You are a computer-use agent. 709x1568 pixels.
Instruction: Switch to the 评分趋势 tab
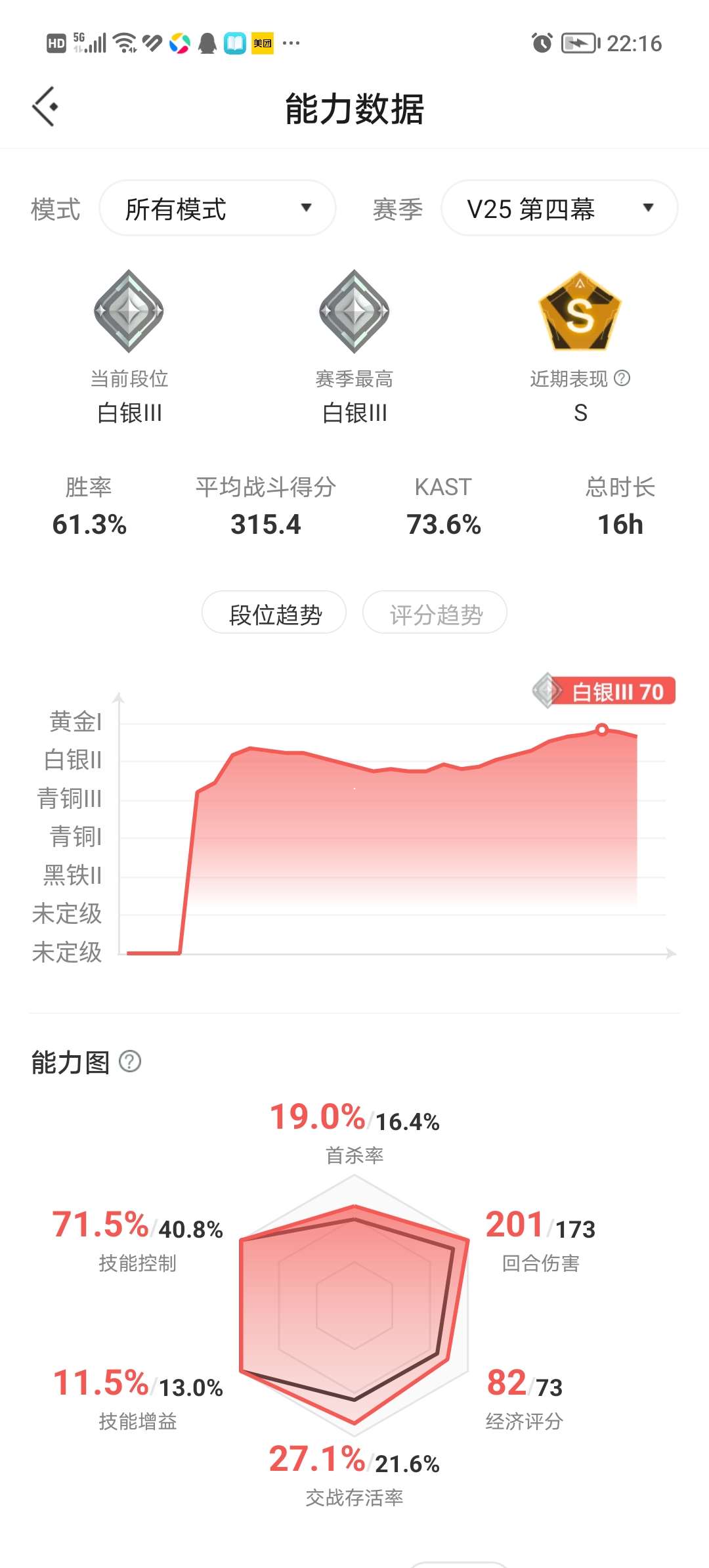pos(435,613)
